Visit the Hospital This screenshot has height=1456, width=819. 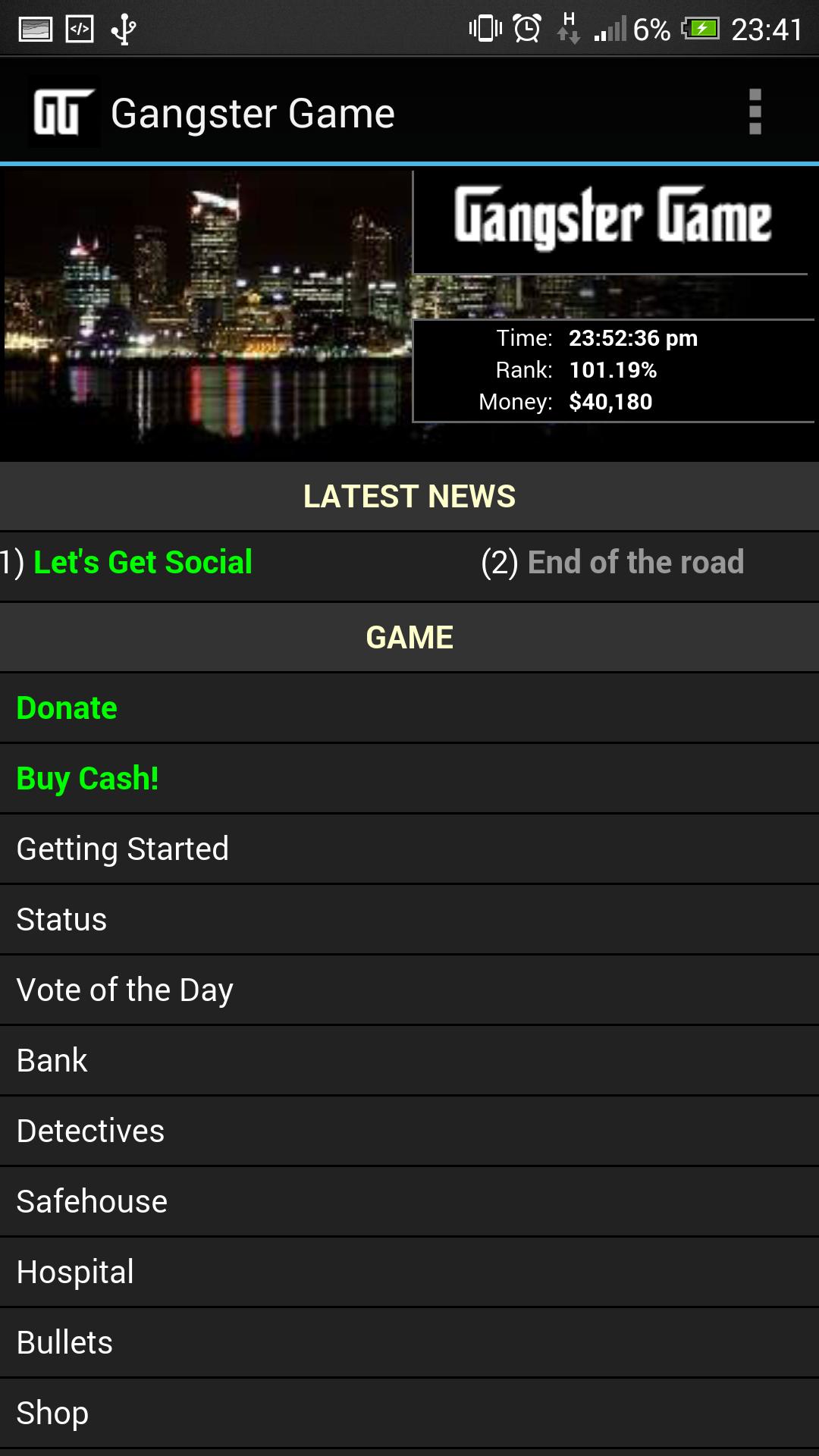[75, 1272]
